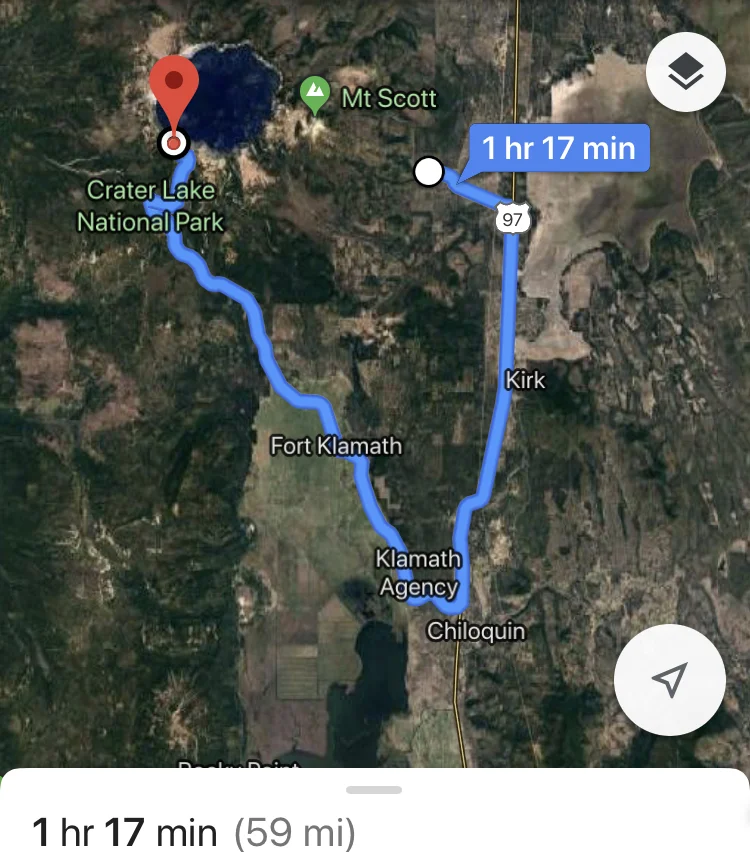Center map on my current location

pyautogui.click(x=669, y=680)
